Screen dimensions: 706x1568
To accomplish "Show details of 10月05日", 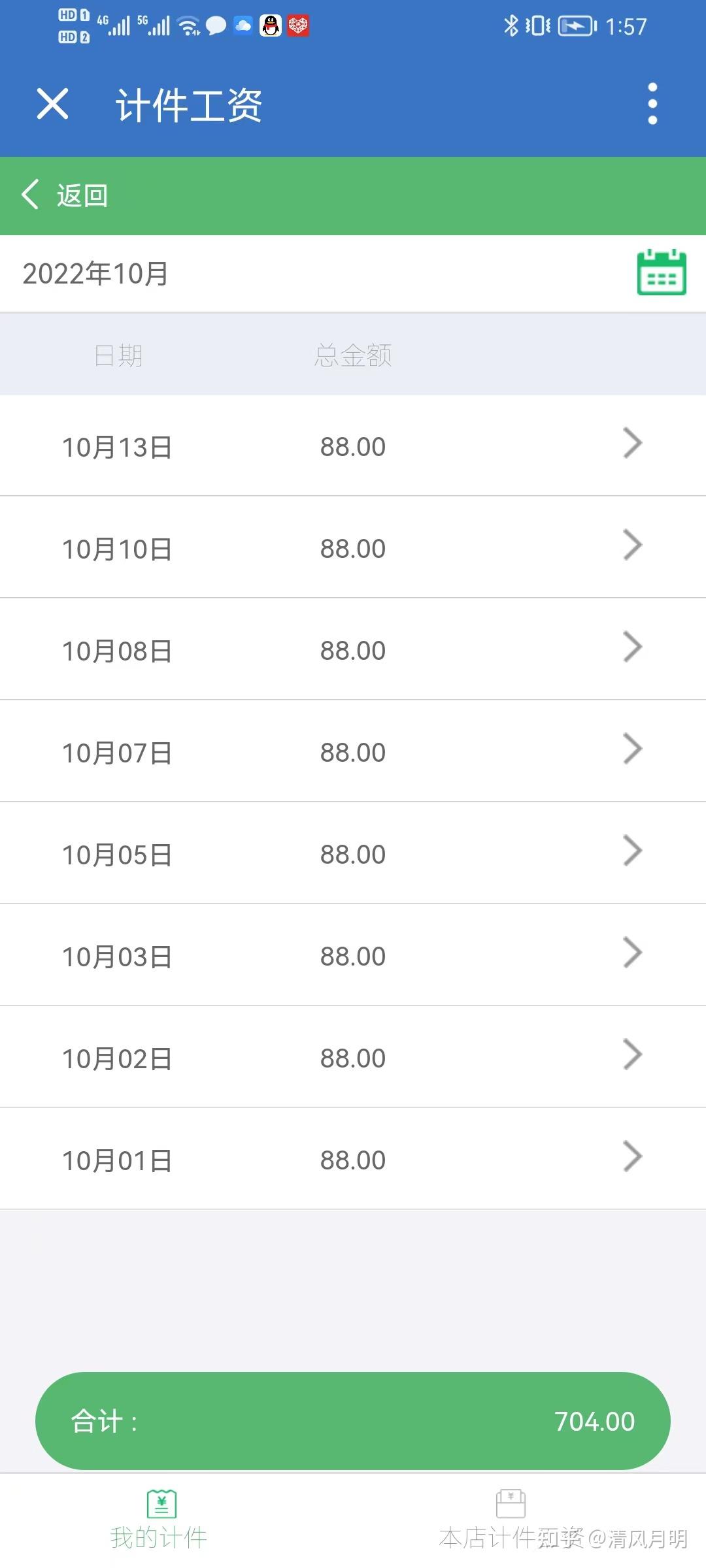I will (x=353, y=853).
